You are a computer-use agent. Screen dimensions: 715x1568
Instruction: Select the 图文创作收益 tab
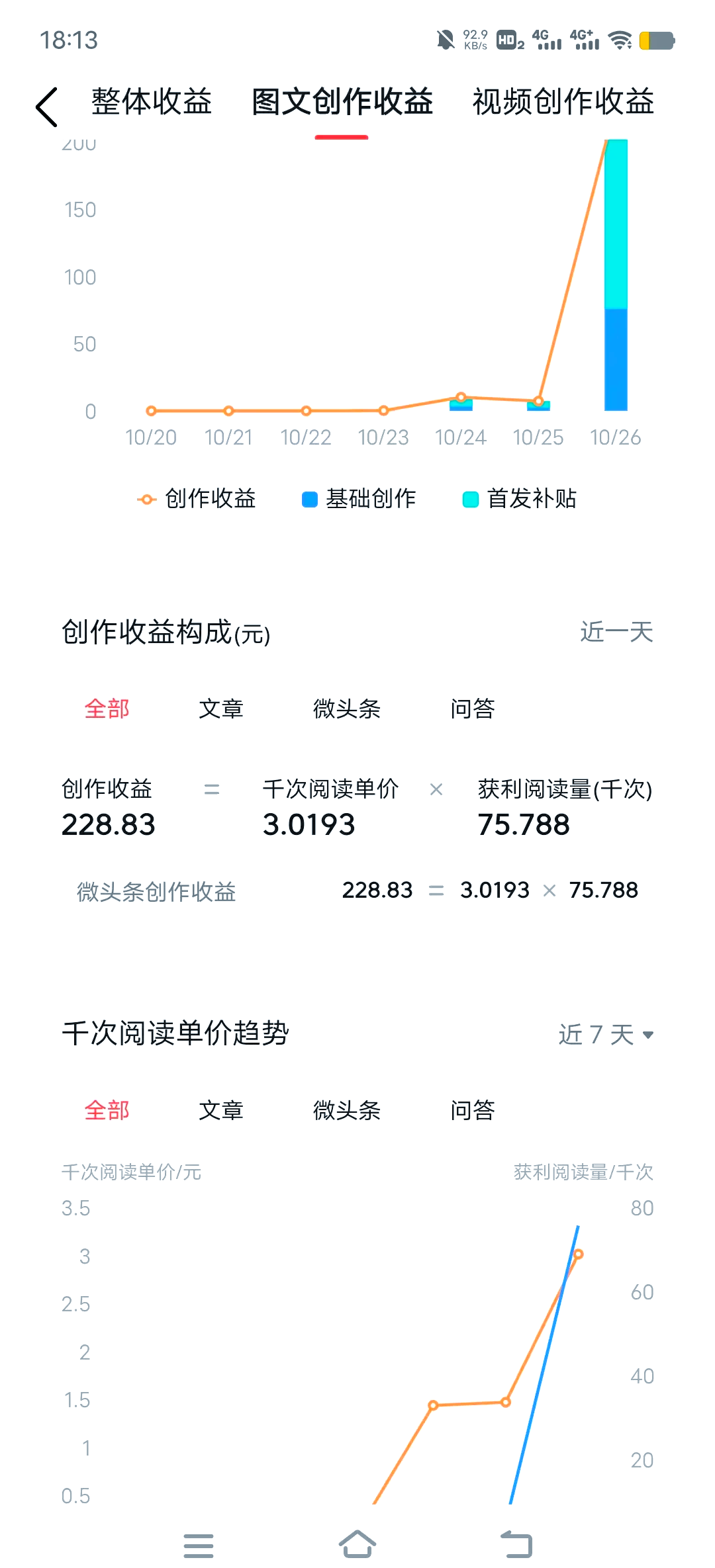point(342,101)
